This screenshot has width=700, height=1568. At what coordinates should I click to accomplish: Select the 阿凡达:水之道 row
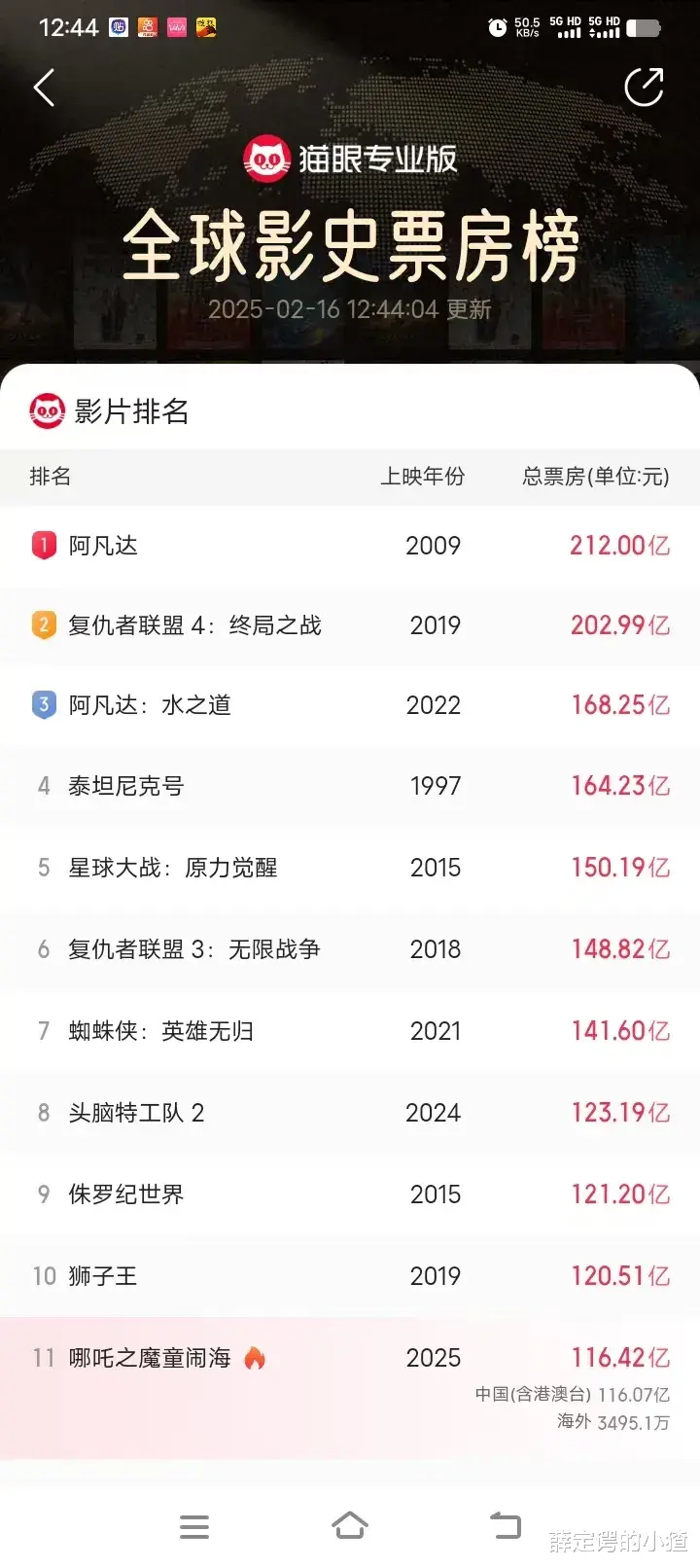(x=350, y=705)
